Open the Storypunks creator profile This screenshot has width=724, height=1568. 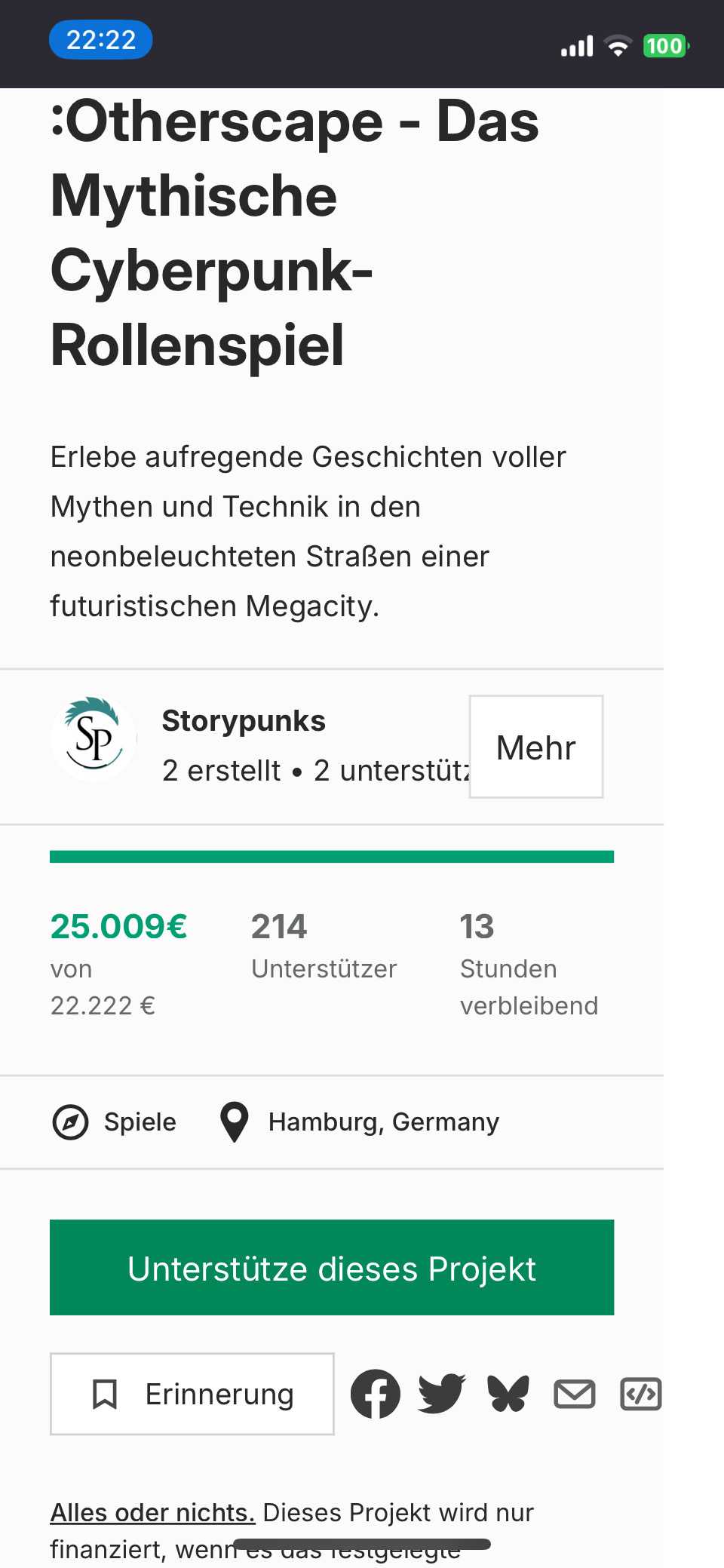click(244, 721)
